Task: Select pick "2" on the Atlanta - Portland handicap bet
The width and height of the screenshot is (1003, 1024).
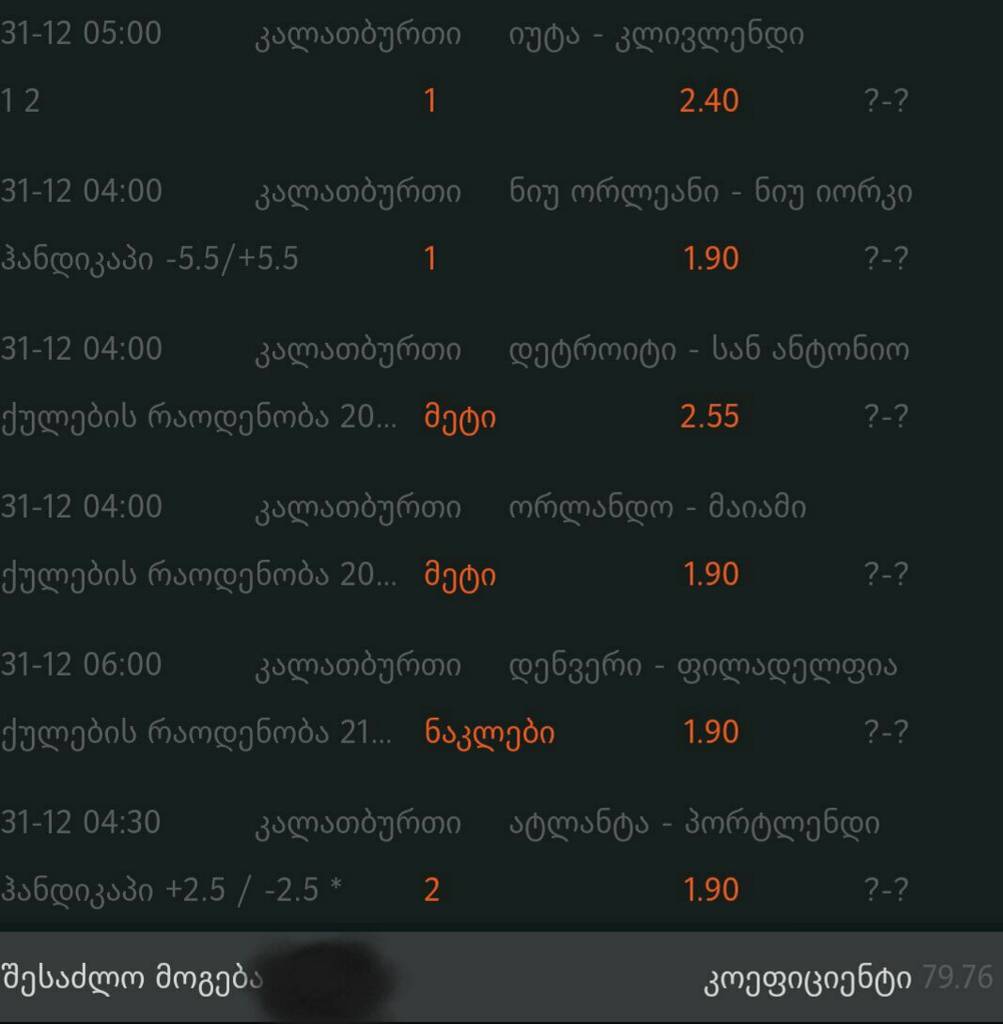Action: pyautogui.click(x=429, y=888)
